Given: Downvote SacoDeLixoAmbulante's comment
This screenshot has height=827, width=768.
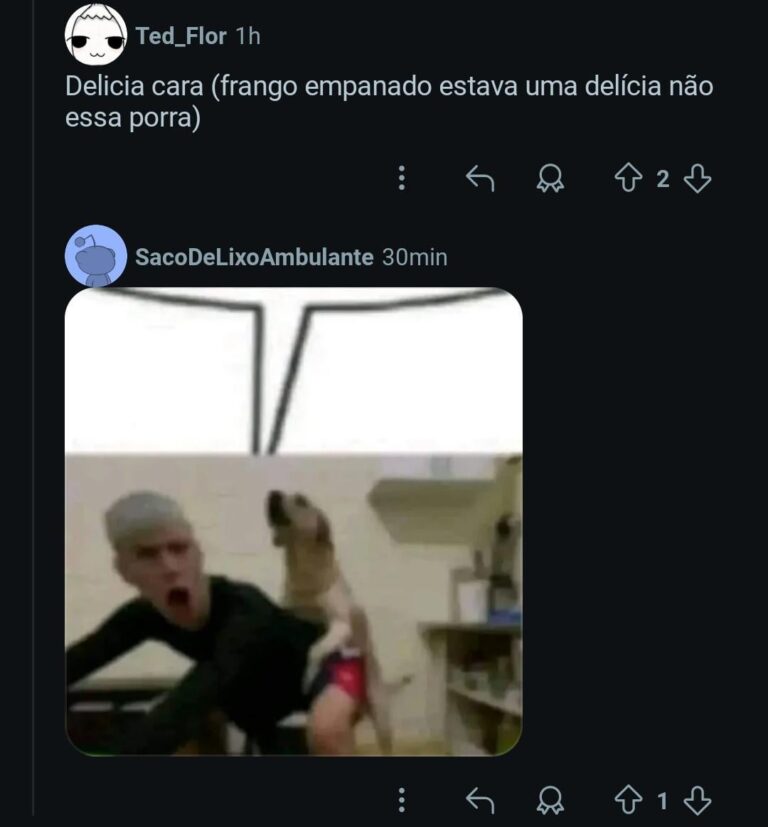Looking at the screenshot, I should point(697,800).
